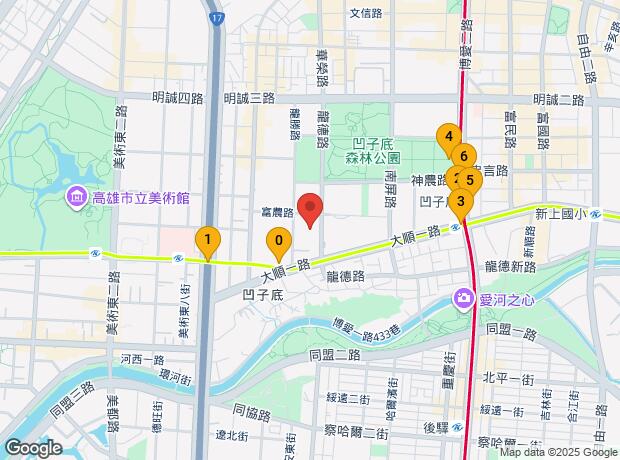Viewport: 620px width, 460px height.
Task: Open the orange marker numbered 6
Action: [462, 156]
